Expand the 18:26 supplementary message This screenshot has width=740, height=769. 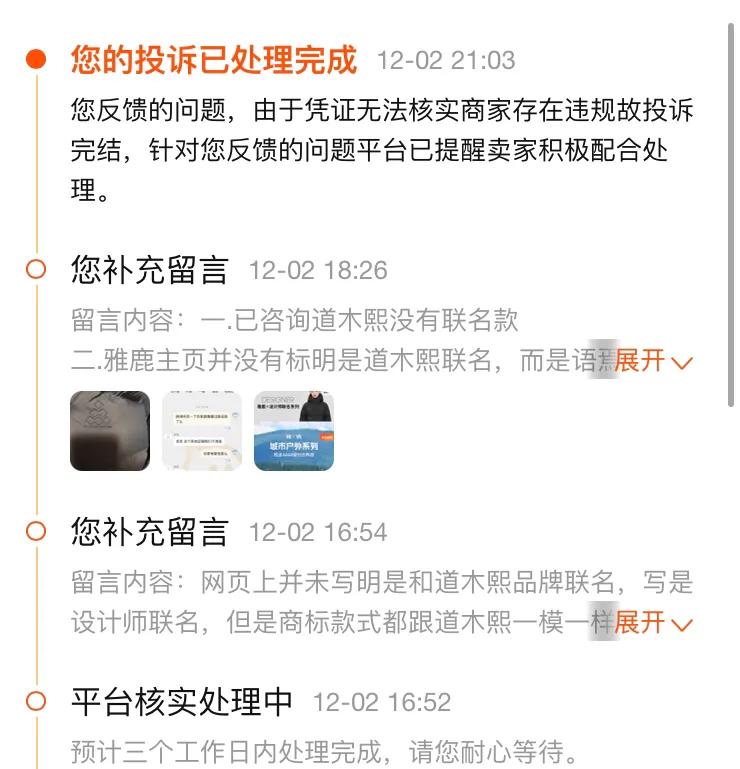point(653,361)
